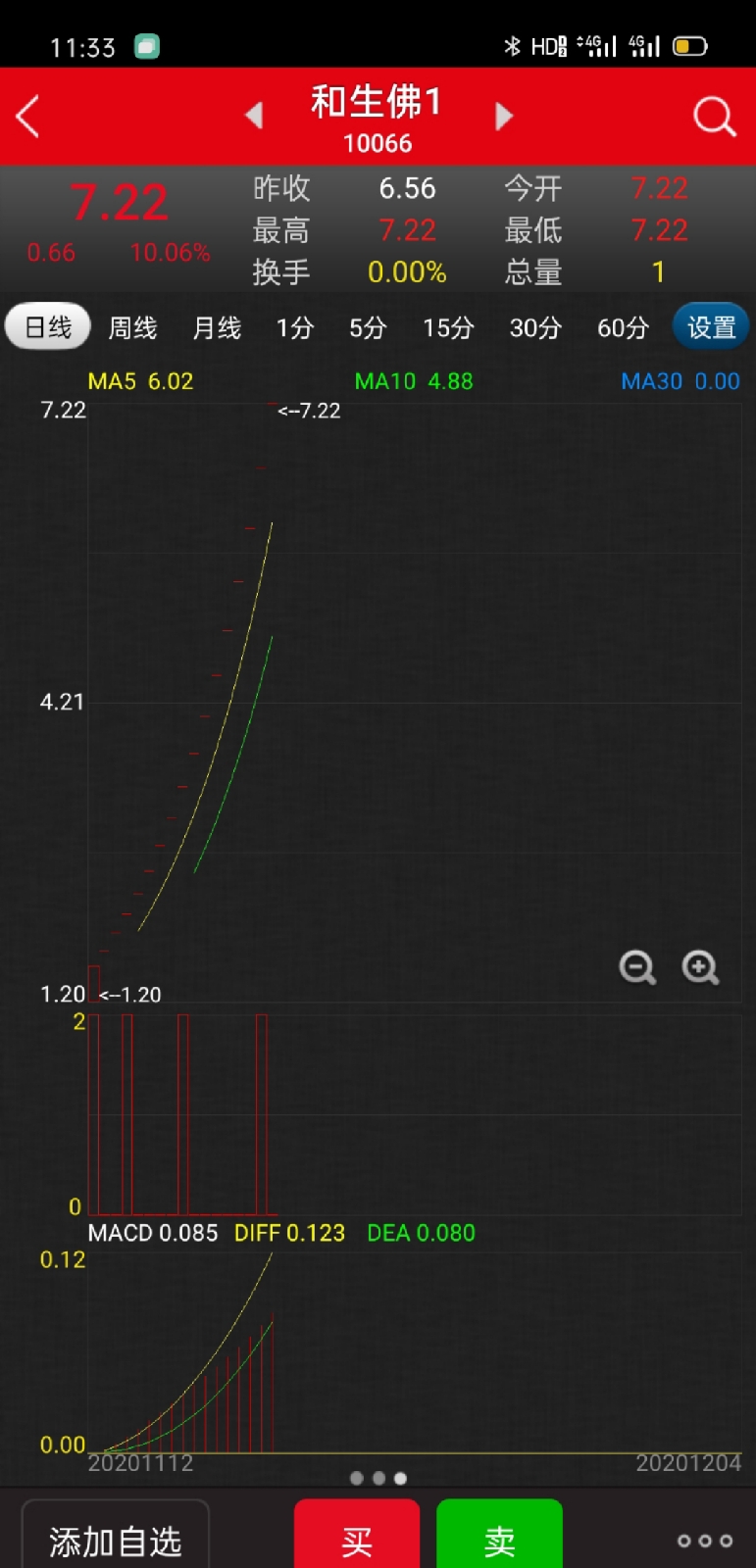Show the 60分 chart

click(x=624, y=327)
